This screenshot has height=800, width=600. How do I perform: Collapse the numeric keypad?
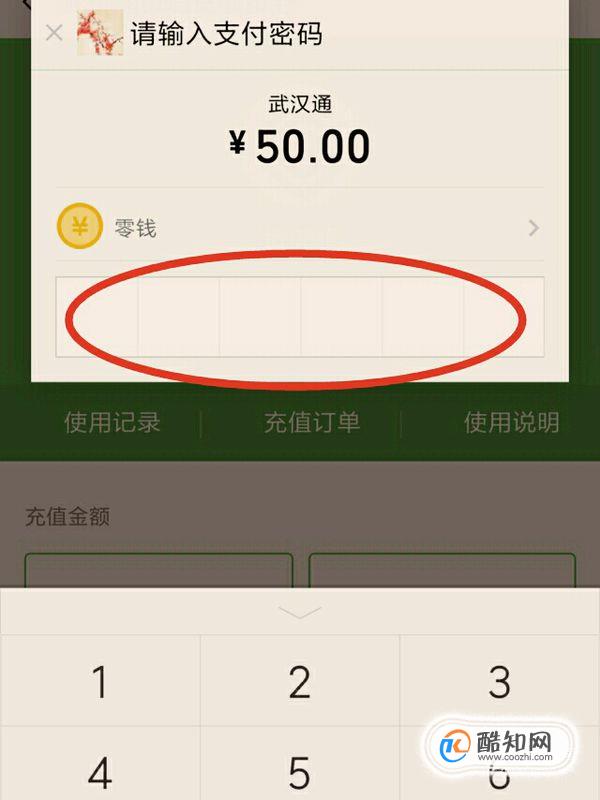tap(300, 612)
